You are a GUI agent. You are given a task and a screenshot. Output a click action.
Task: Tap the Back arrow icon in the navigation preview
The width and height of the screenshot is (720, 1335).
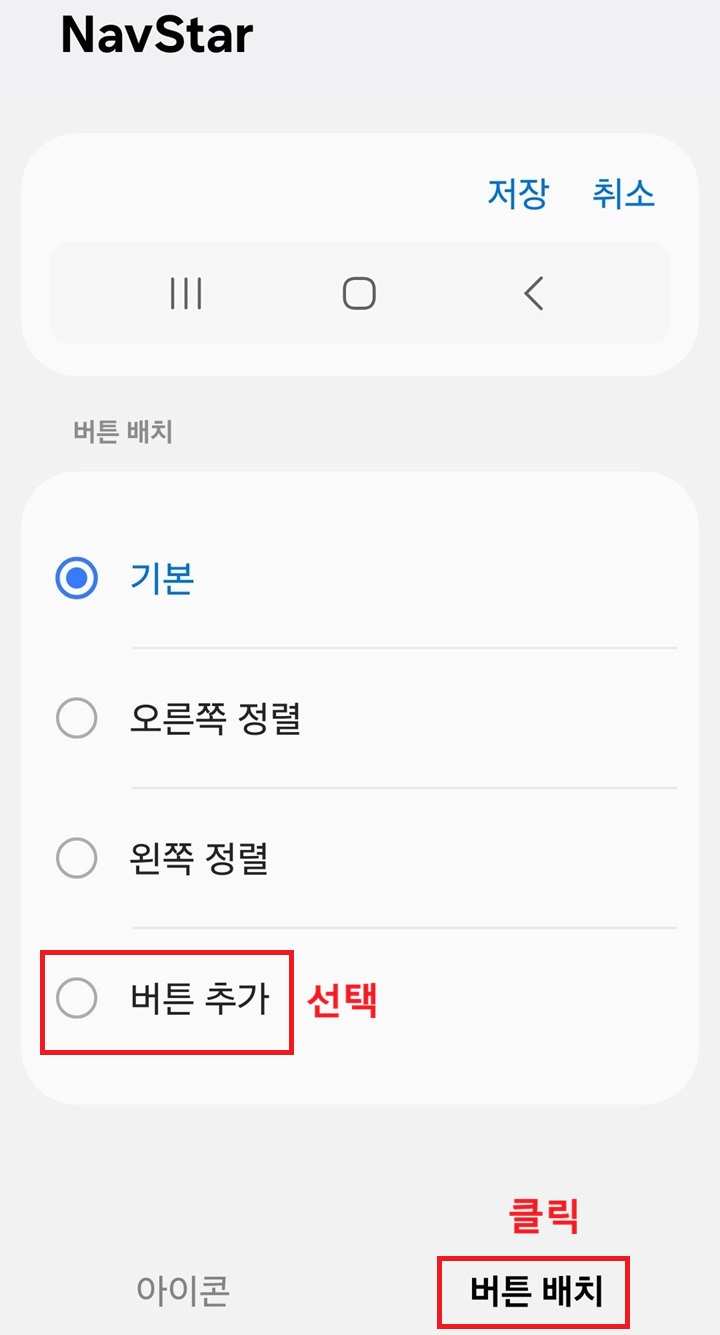click(533, 294)
